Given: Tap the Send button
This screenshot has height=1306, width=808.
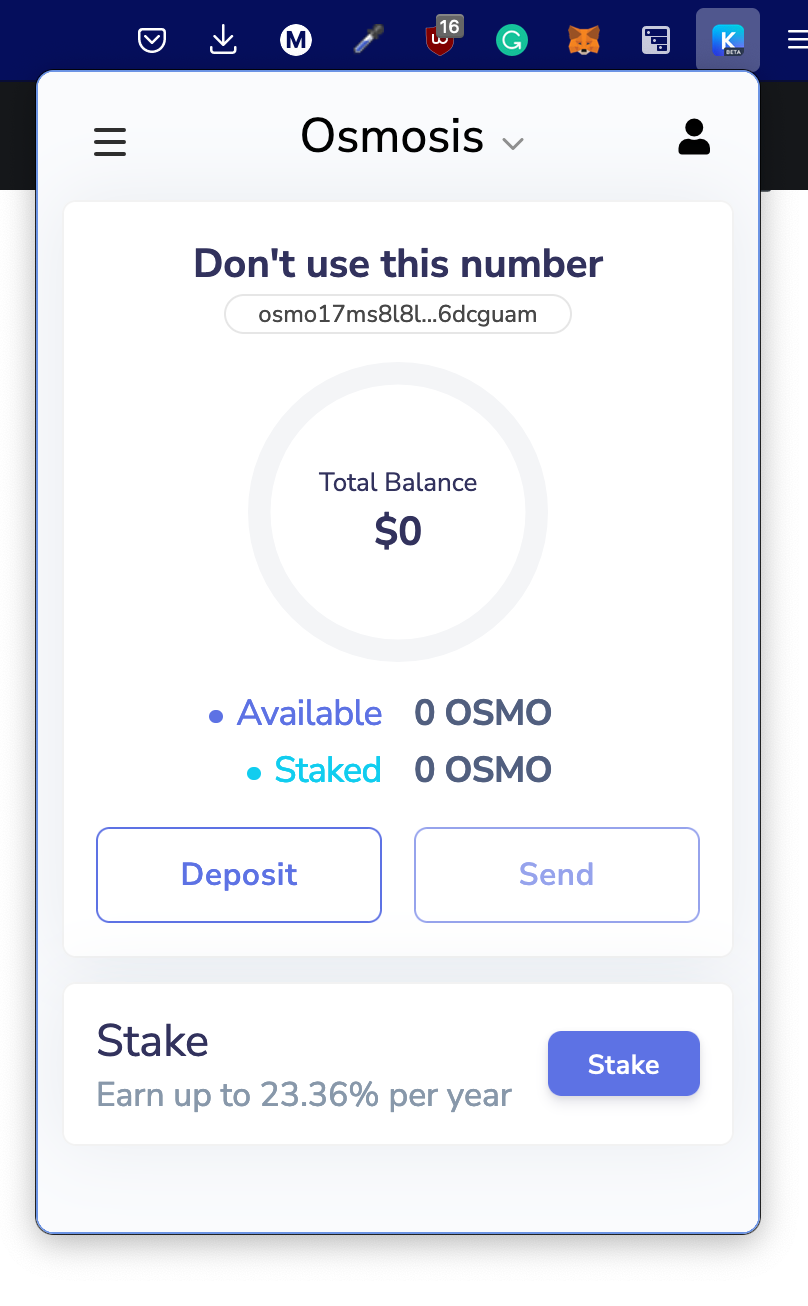Looking at the screenshot, I should pos(556,874).
